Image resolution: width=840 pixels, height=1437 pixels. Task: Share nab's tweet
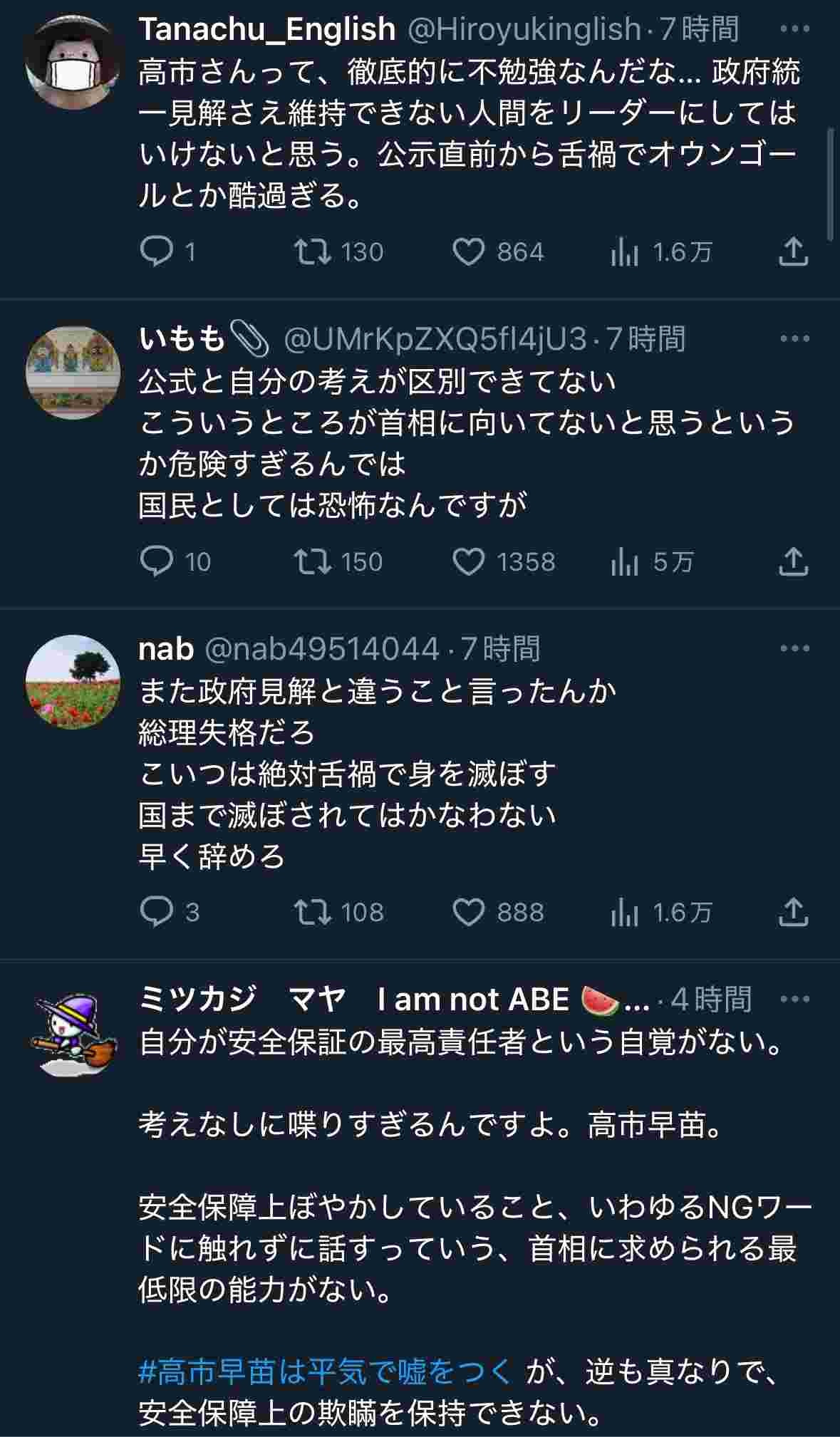[x=792, y=911]
